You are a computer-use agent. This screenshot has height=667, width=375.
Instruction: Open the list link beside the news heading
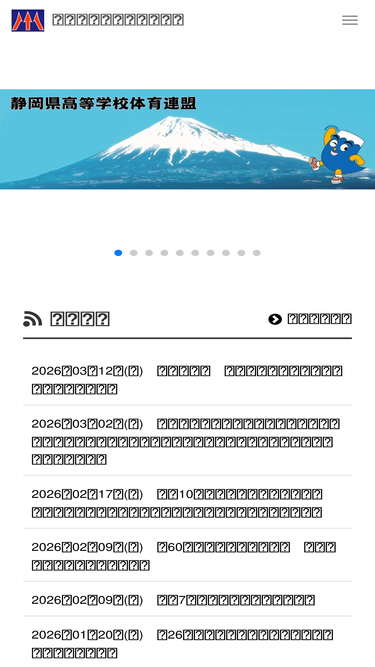pyautogui.click(x=310, y=319)
